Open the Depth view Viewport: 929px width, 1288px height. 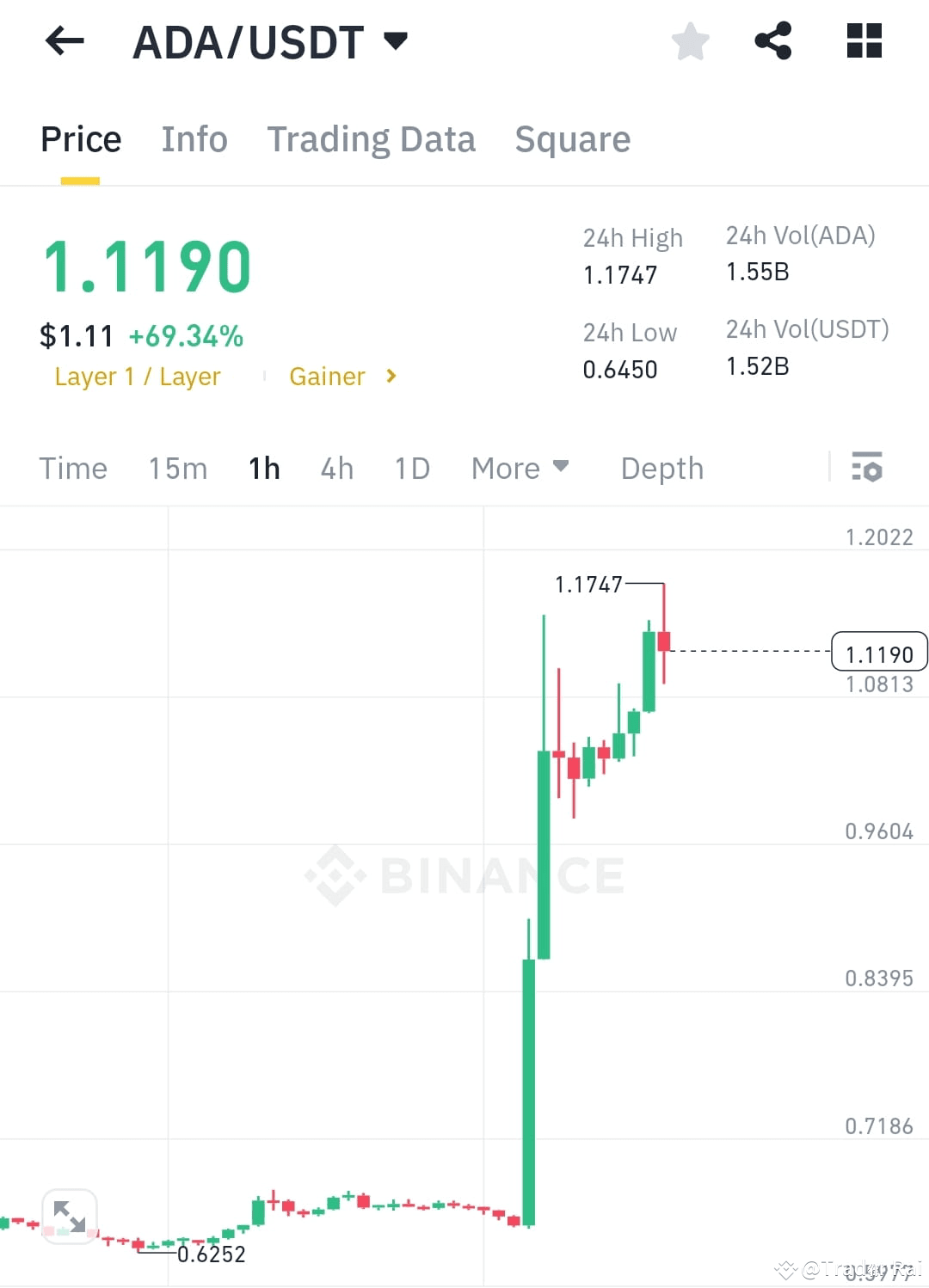point(661,469)
